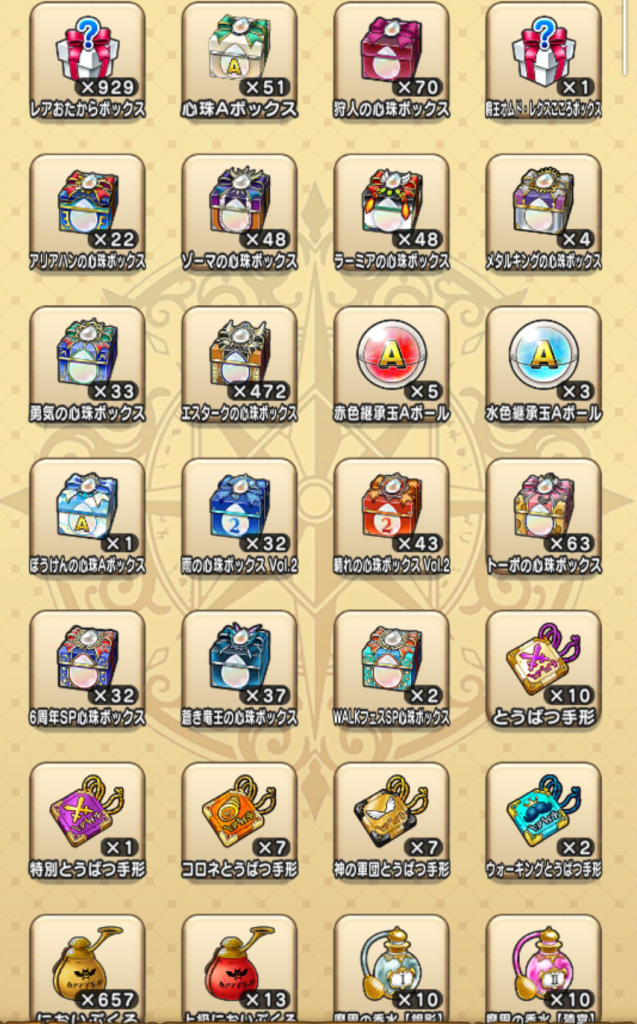Select 蒼き竜王の心珠ボックス

click(x=239, y=664)
